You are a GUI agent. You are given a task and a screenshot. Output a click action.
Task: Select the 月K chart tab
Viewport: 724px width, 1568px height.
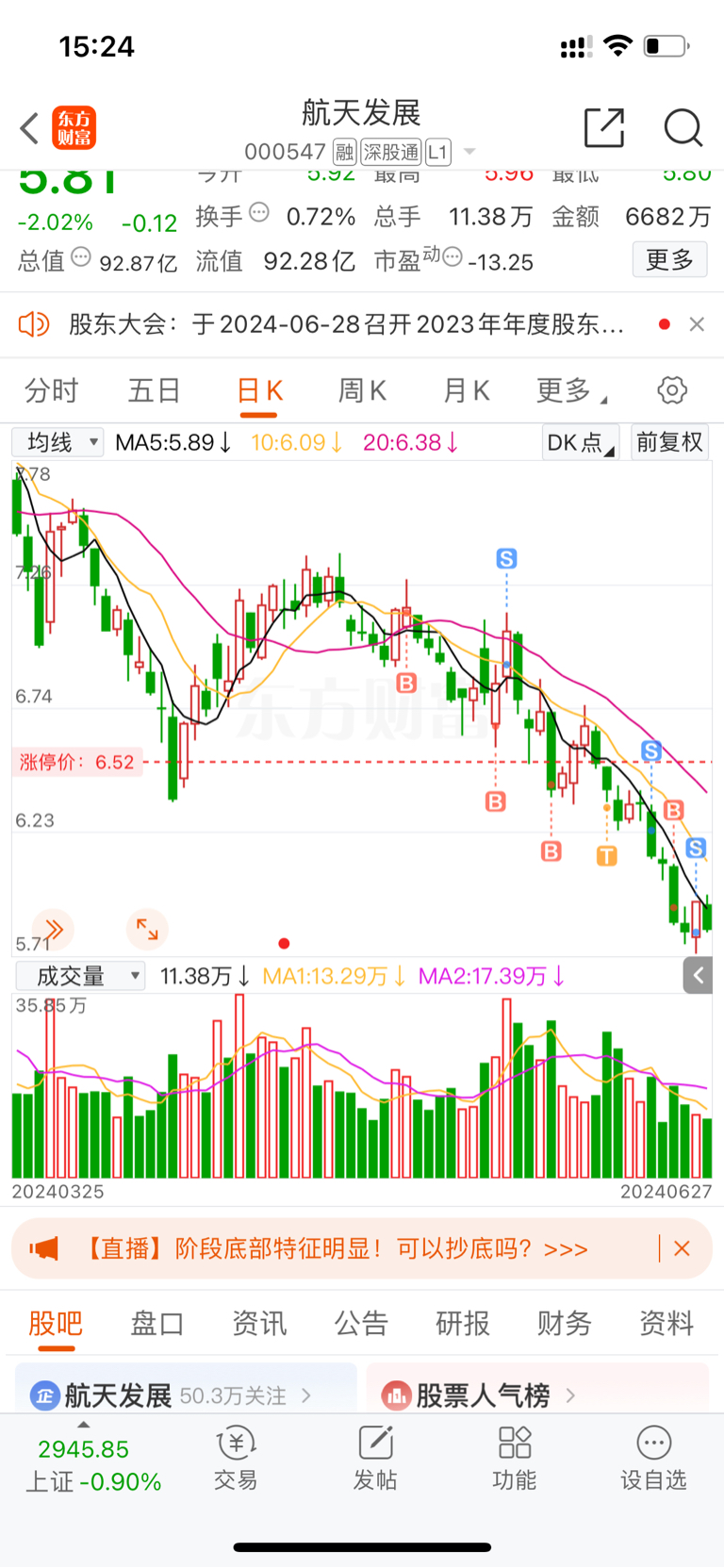[466, 390]
